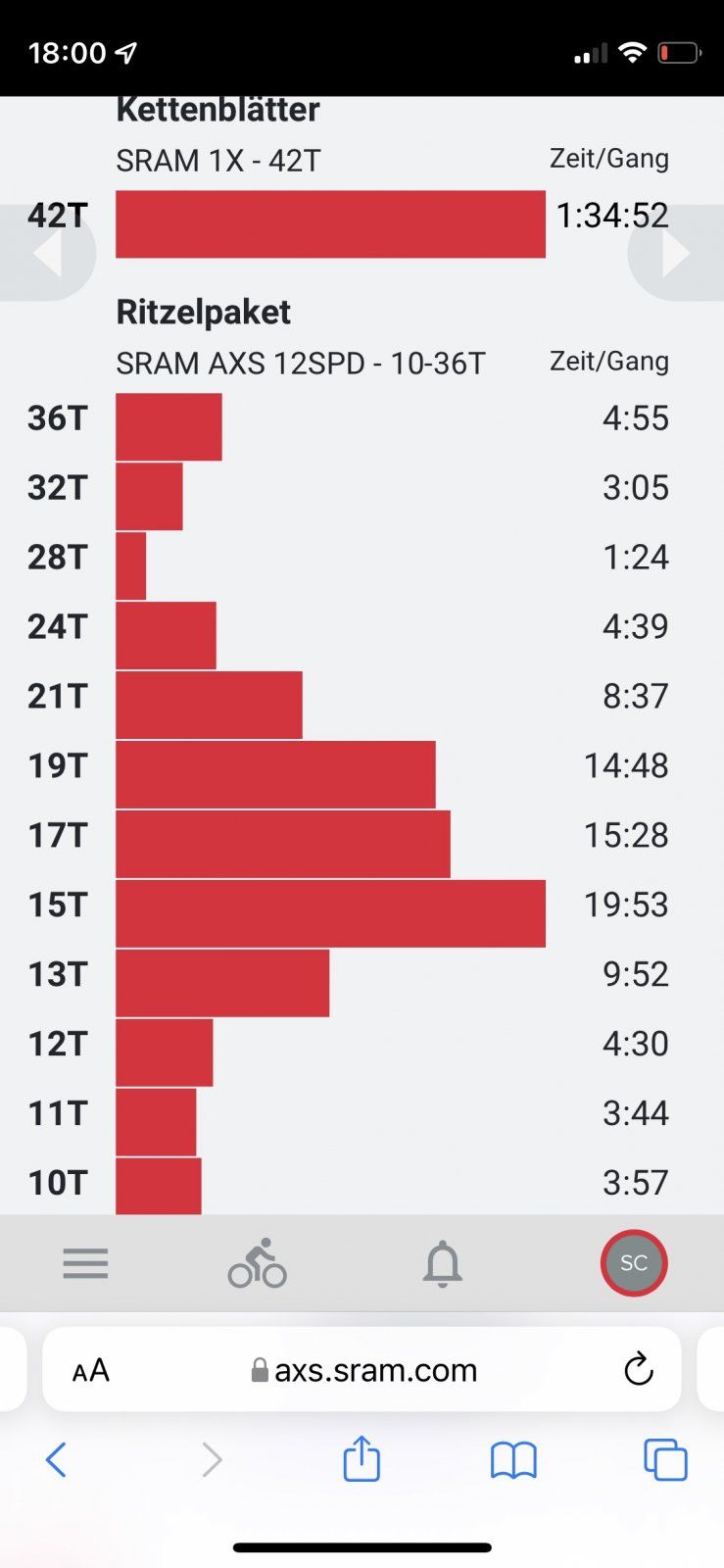Image resolution: width=724 pixels, height=1568 pixels.
Task: Share this page
Action: pos(362,1458)
